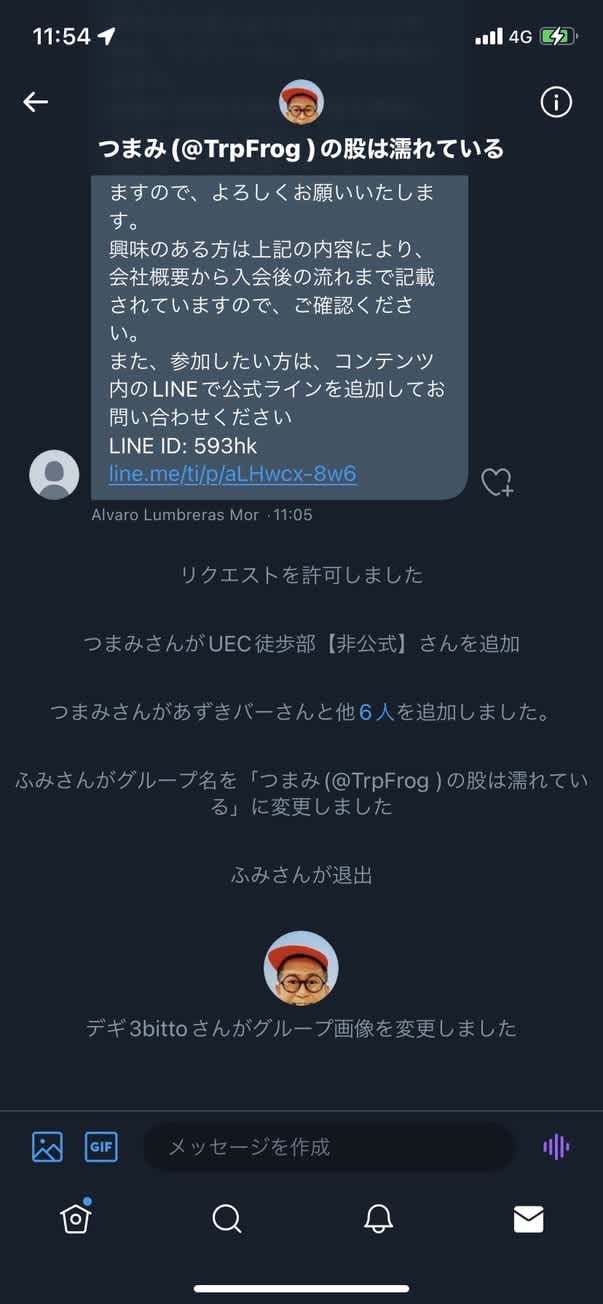Open group info with the i icon
The width and height of the screenshot is (603, 1304).
coord(555,101)
